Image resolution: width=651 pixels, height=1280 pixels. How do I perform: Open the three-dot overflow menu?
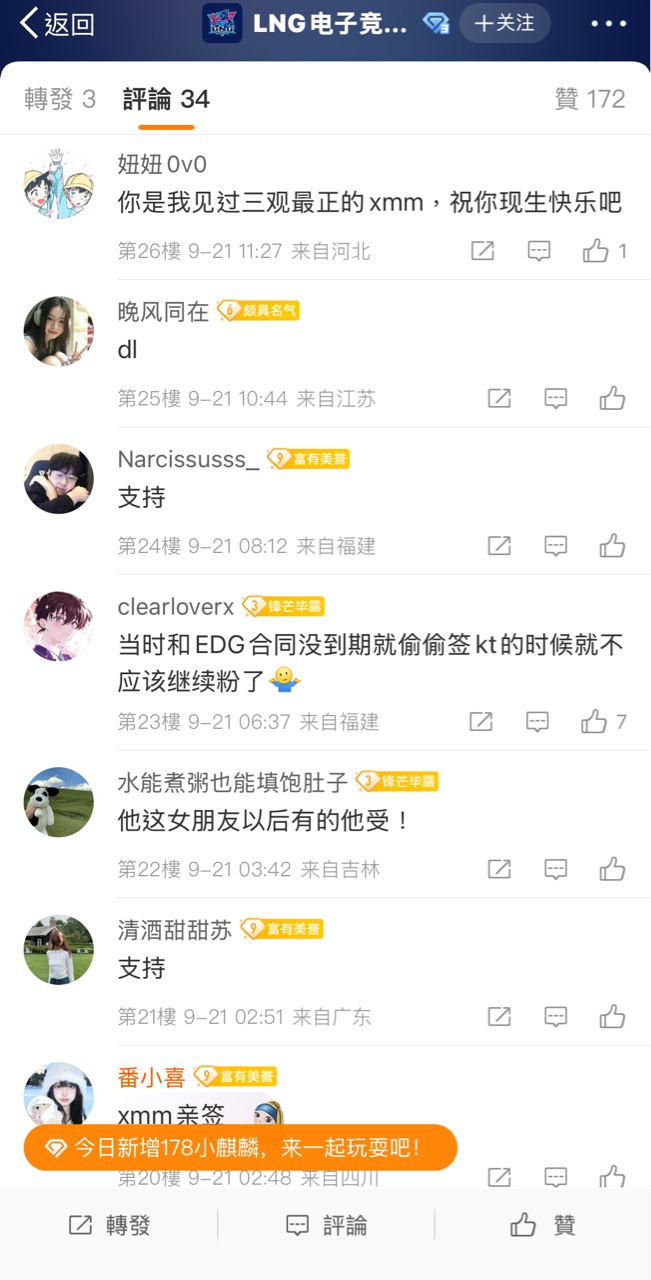coord(608,24)
